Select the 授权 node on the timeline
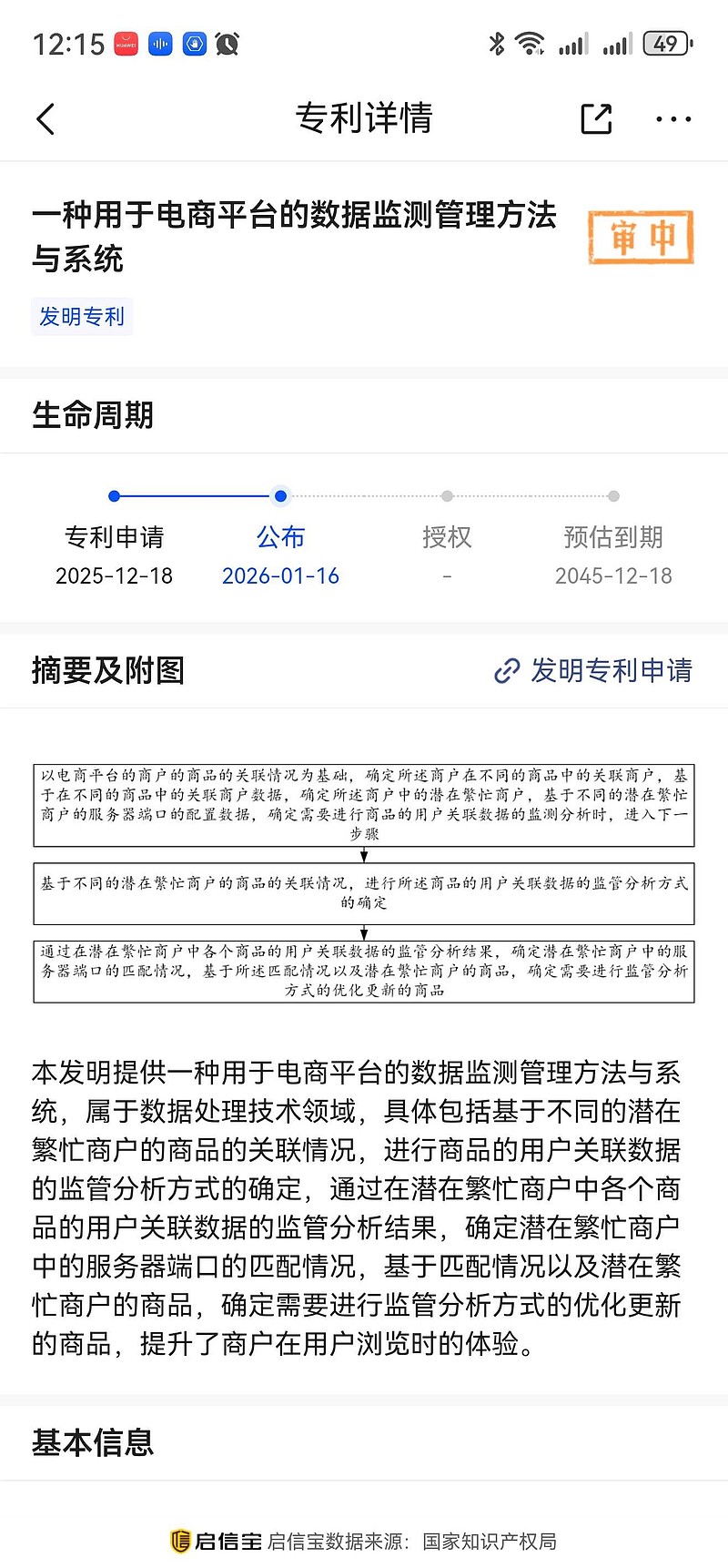Viewport: 728px width, 1568px height. [446, 496]
